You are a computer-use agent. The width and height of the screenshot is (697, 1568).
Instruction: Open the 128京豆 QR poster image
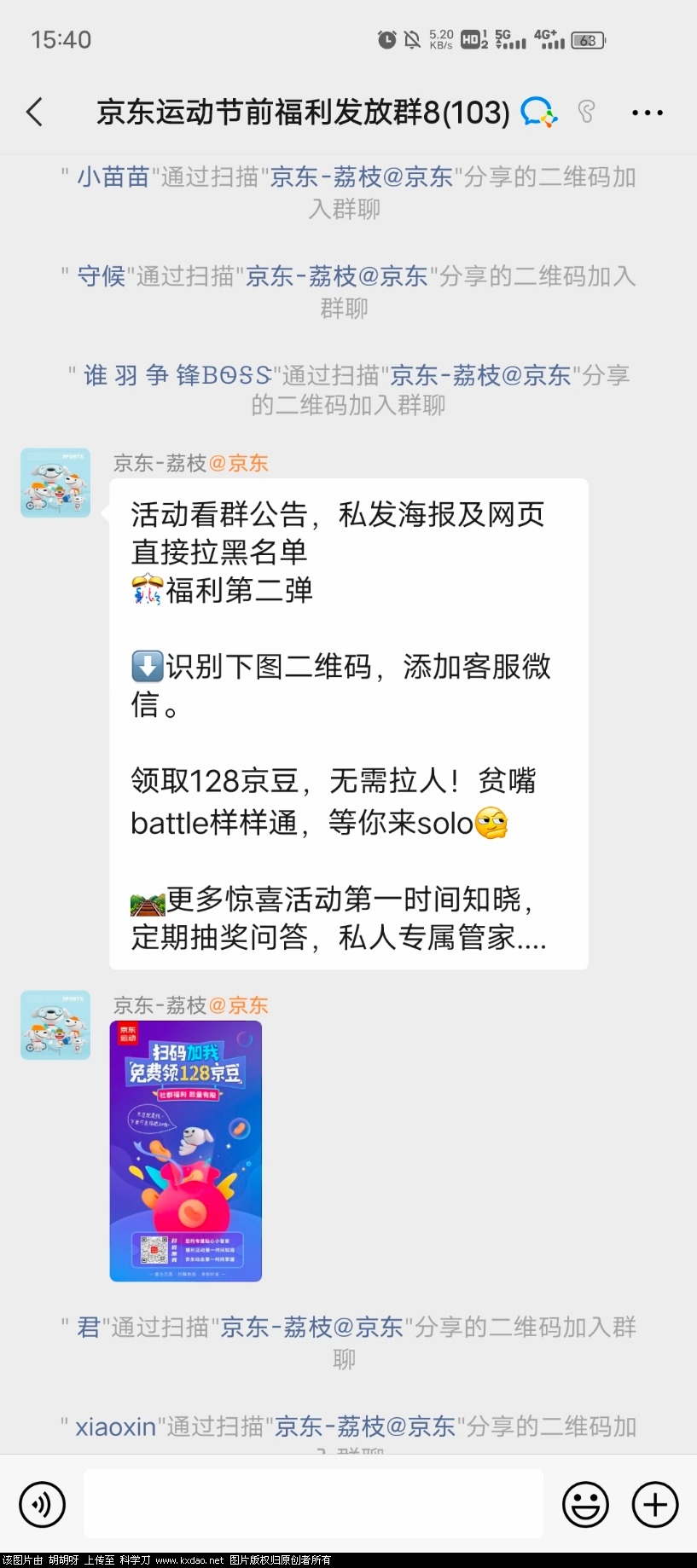point(185,1150)
